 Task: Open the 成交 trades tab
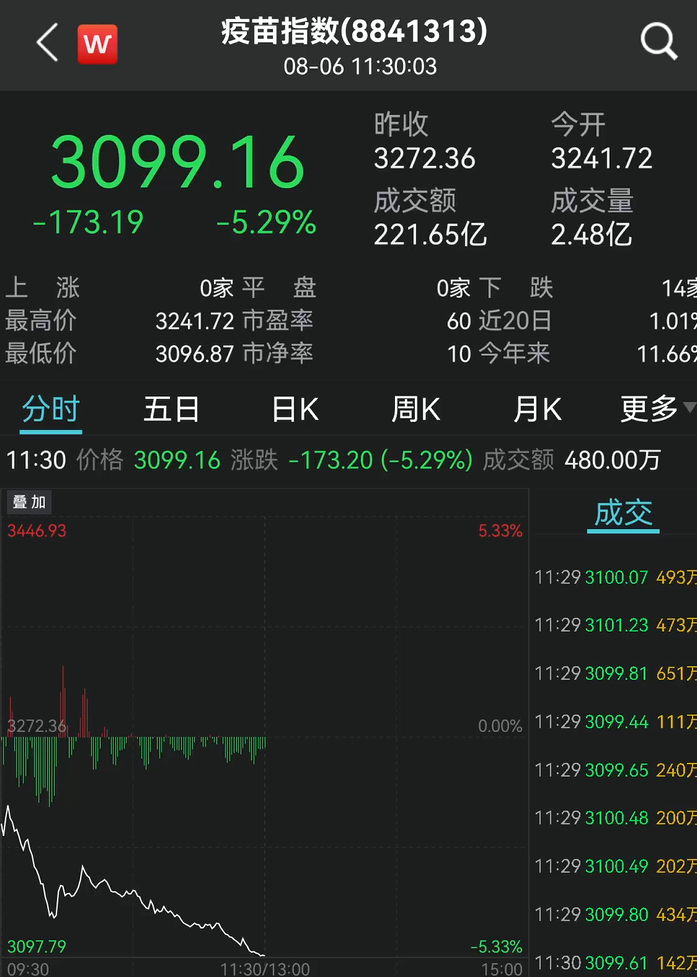623,514
